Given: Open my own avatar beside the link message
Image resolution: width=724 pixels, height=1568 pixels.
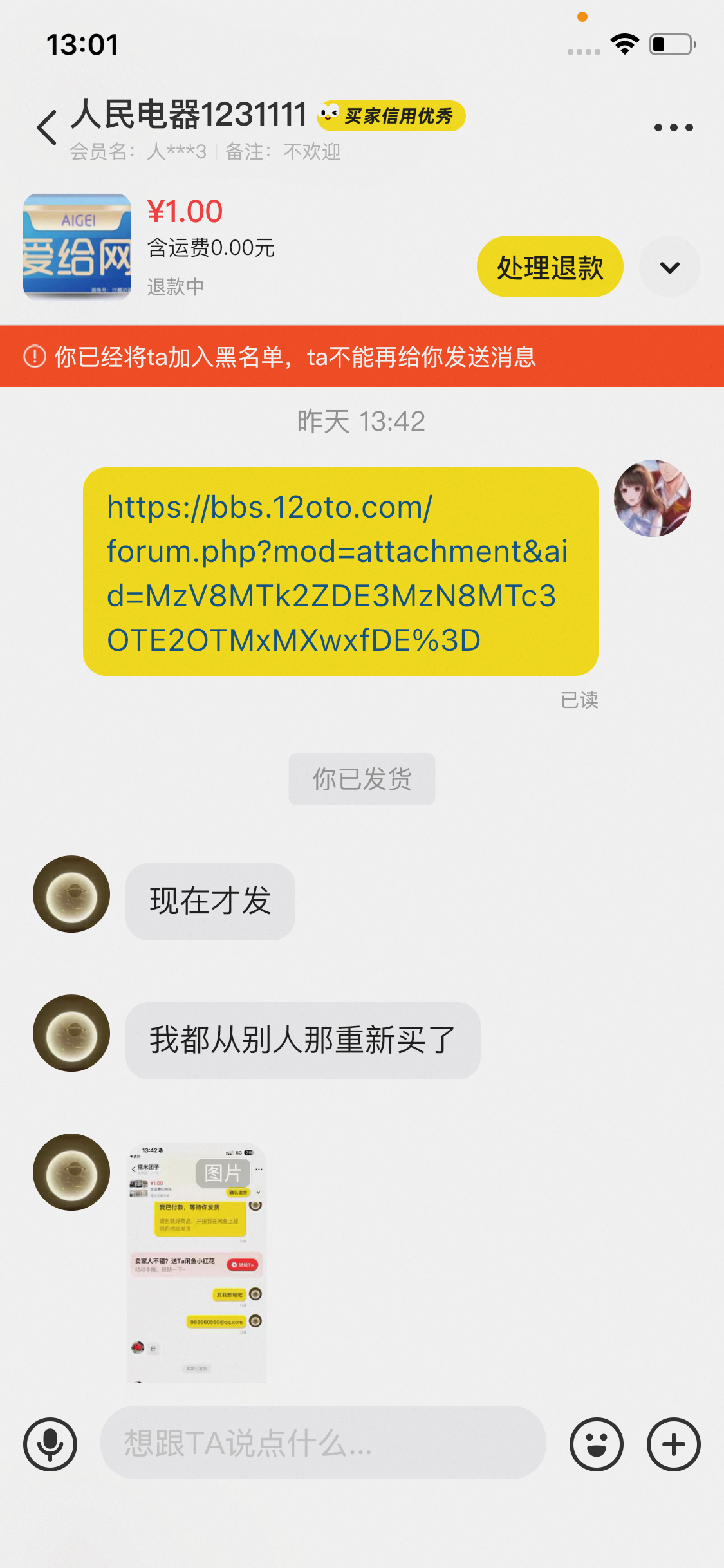Looking at the screenshot, I should (652, 498).
